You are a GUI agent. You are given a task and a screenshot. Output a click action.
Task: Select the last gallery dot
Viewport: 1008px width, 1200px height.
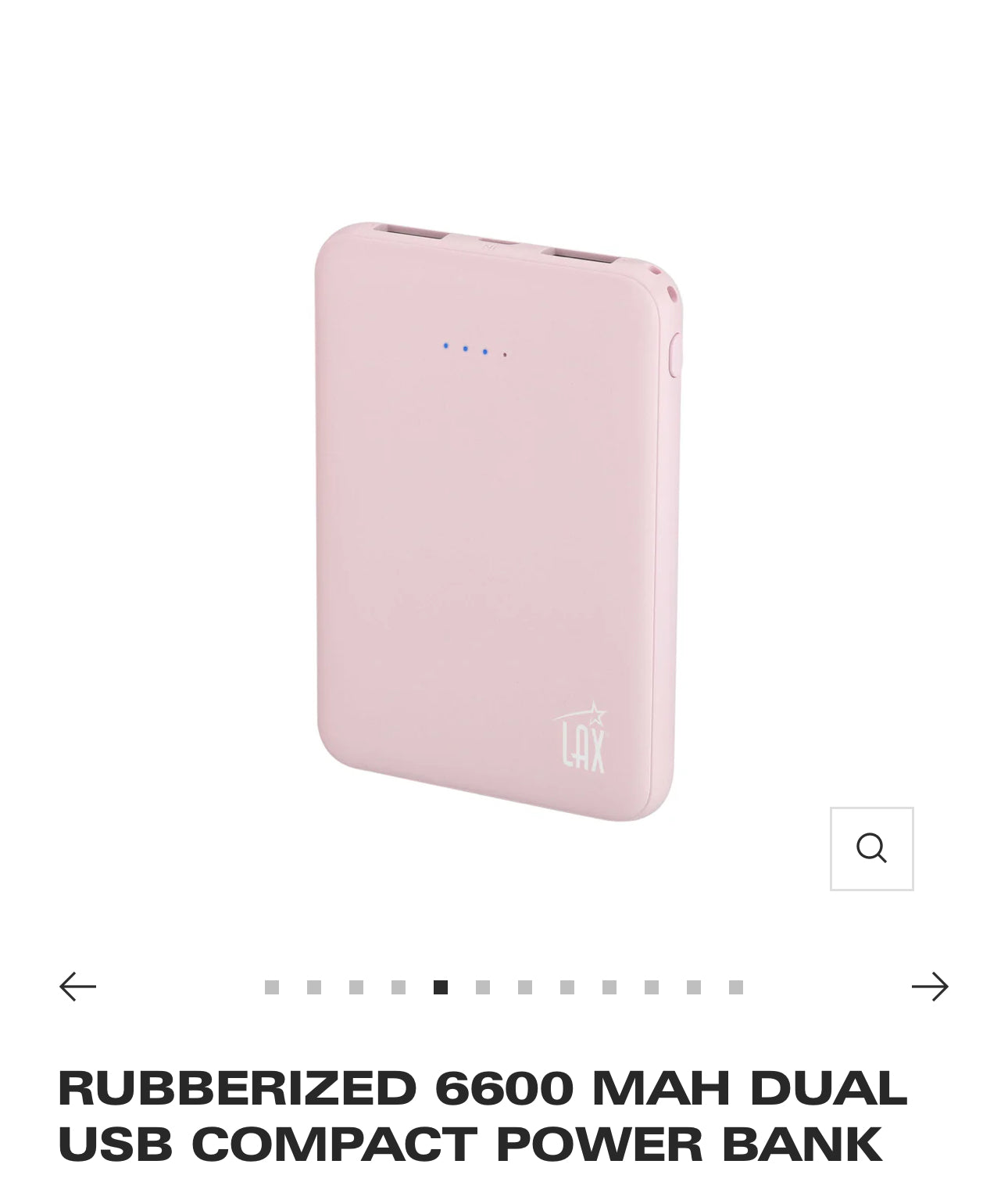tap(736, 987)
